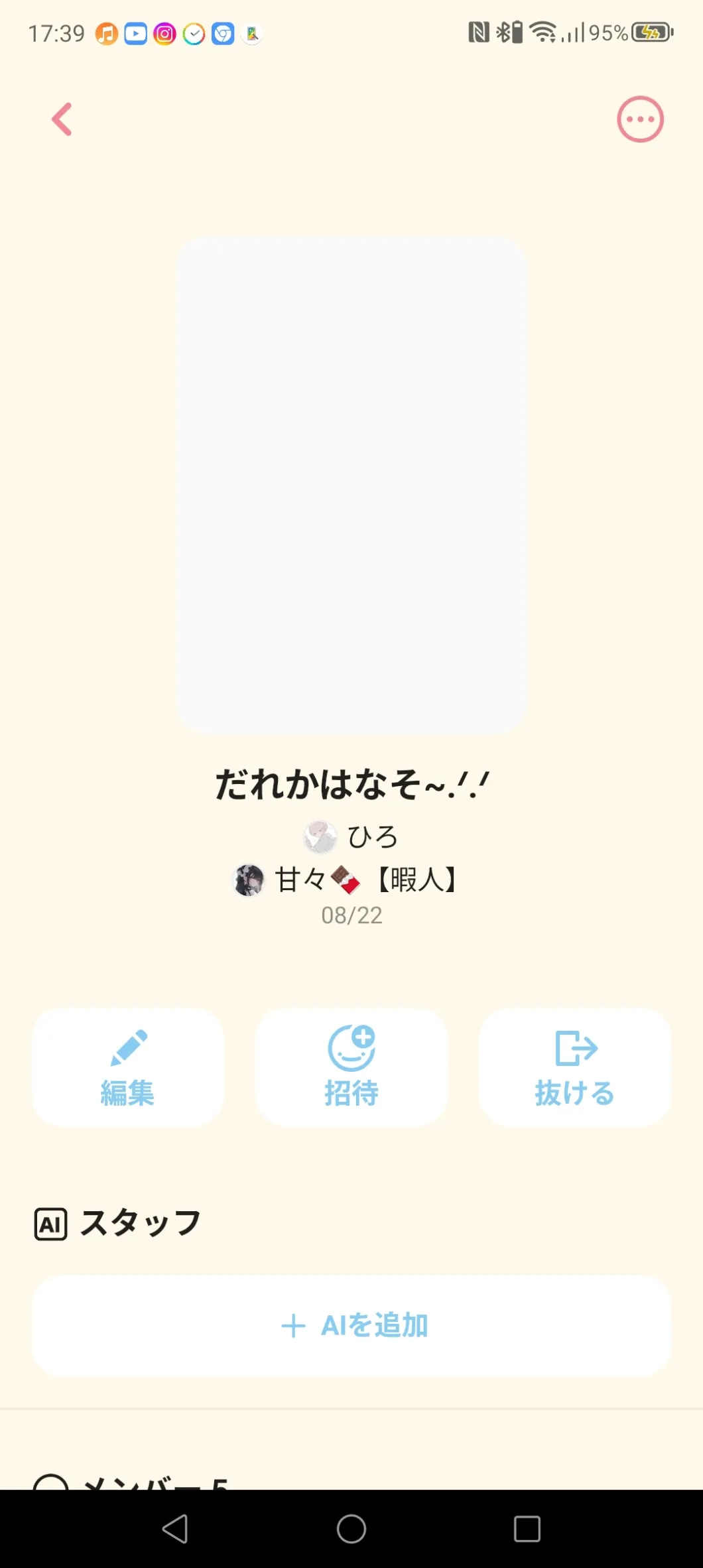This screenshot has width=703, height=1568.
Task: Open ひろ's profile
Action: (x=351, y=837)
